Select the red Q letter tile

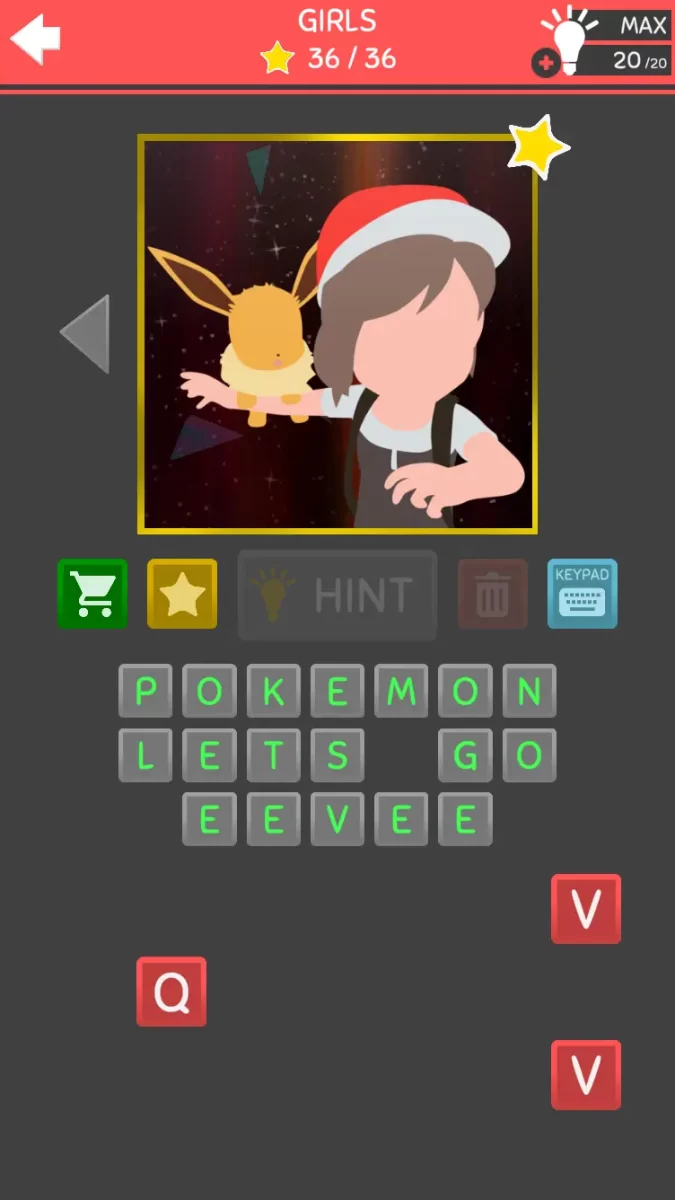171,992
